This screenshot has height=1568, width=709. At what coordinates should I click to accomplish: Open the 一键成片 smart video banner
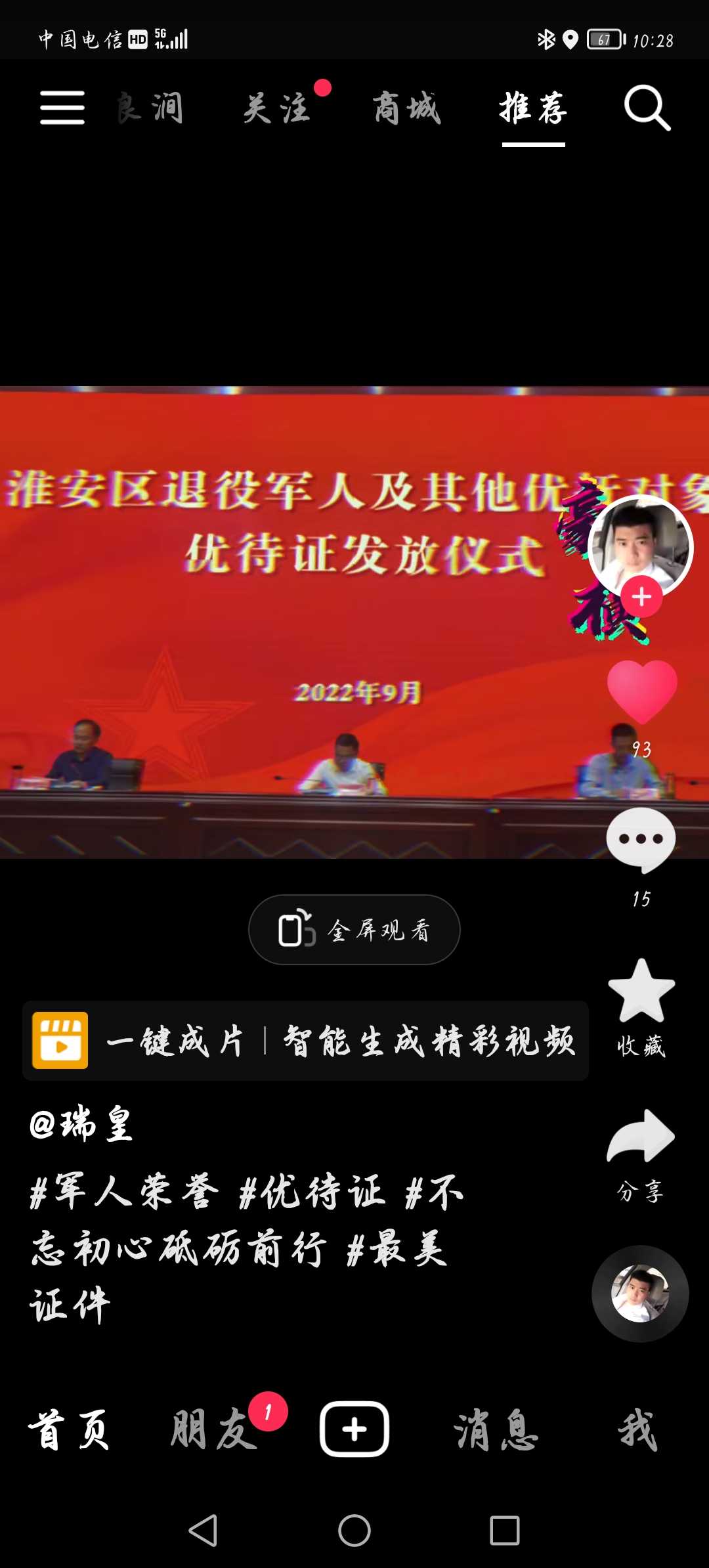click(305, 1041)
